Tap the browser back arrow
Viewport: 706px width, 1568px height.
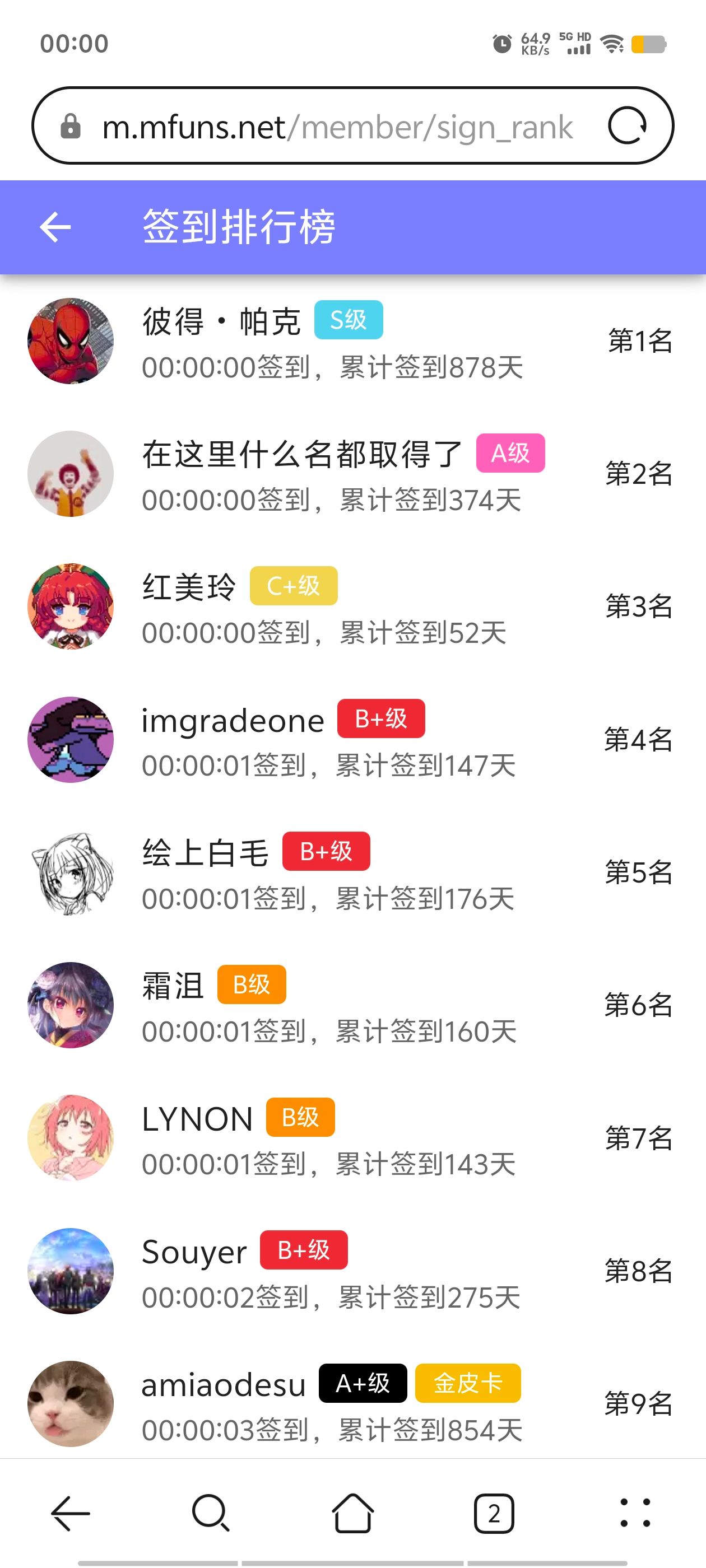pos(71,1513)
